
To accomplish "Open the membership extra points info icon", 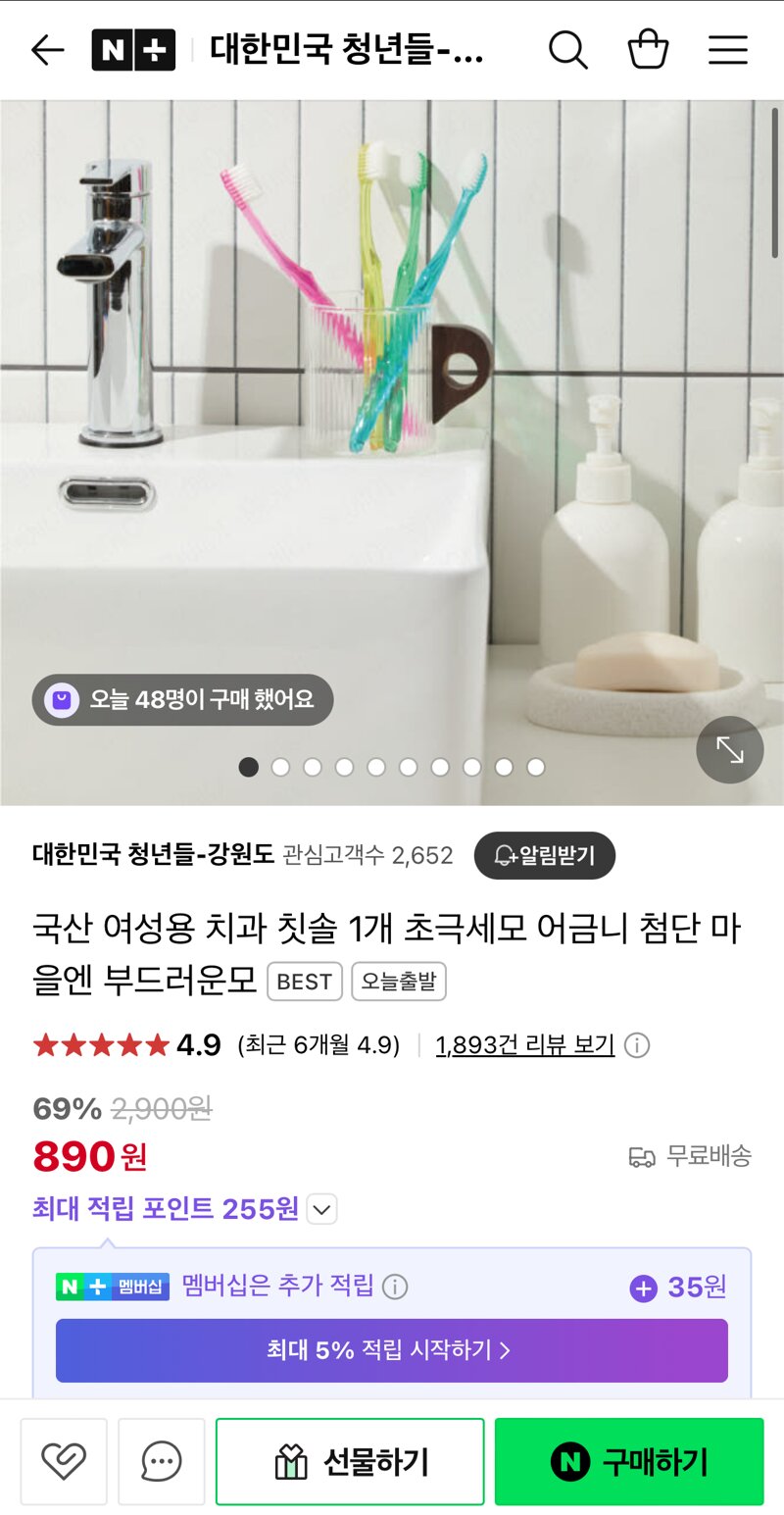I will [395, 1287].
